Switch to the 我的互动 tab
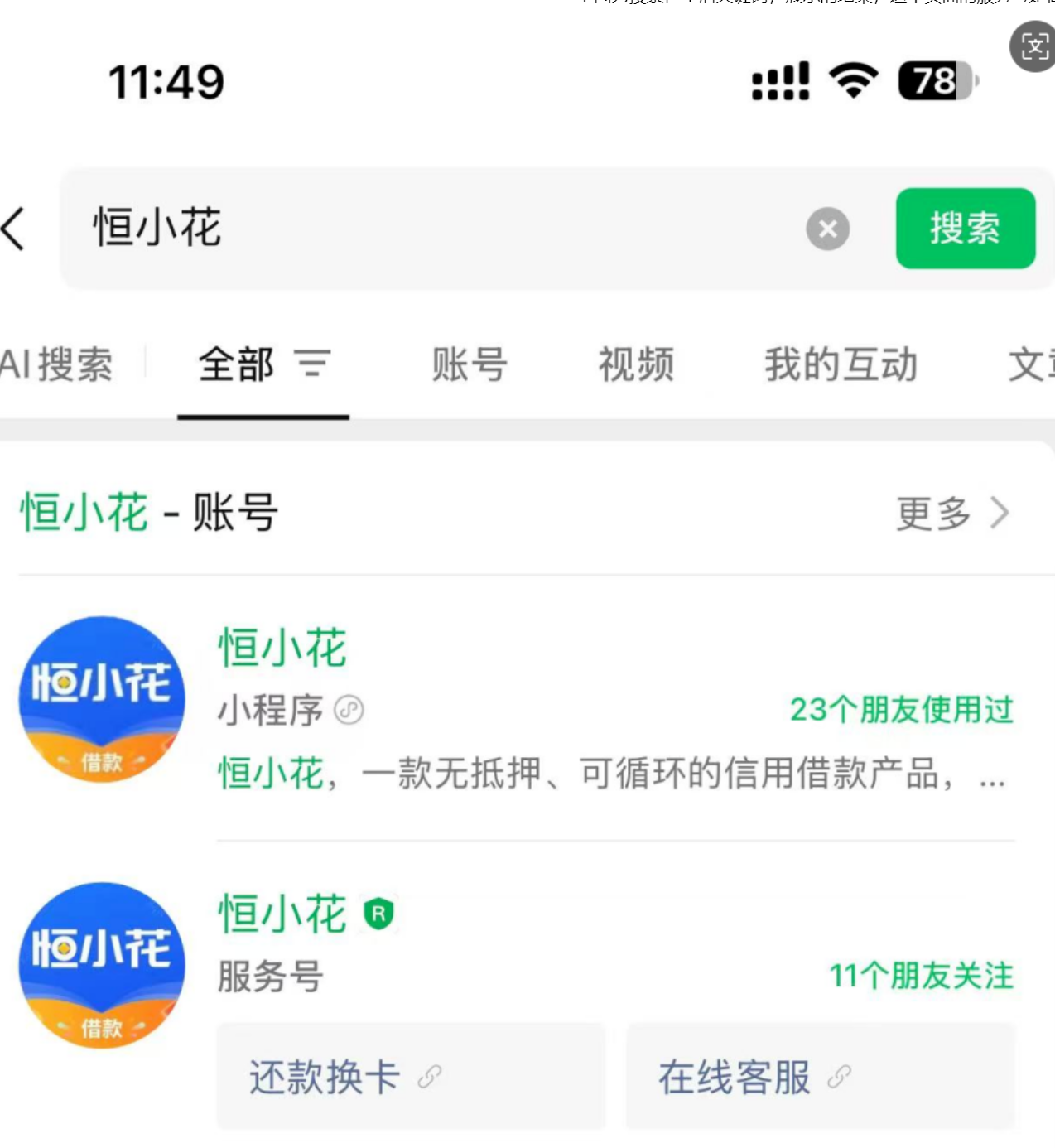This screenshot has width=1055, height=1148. point(841,364)
